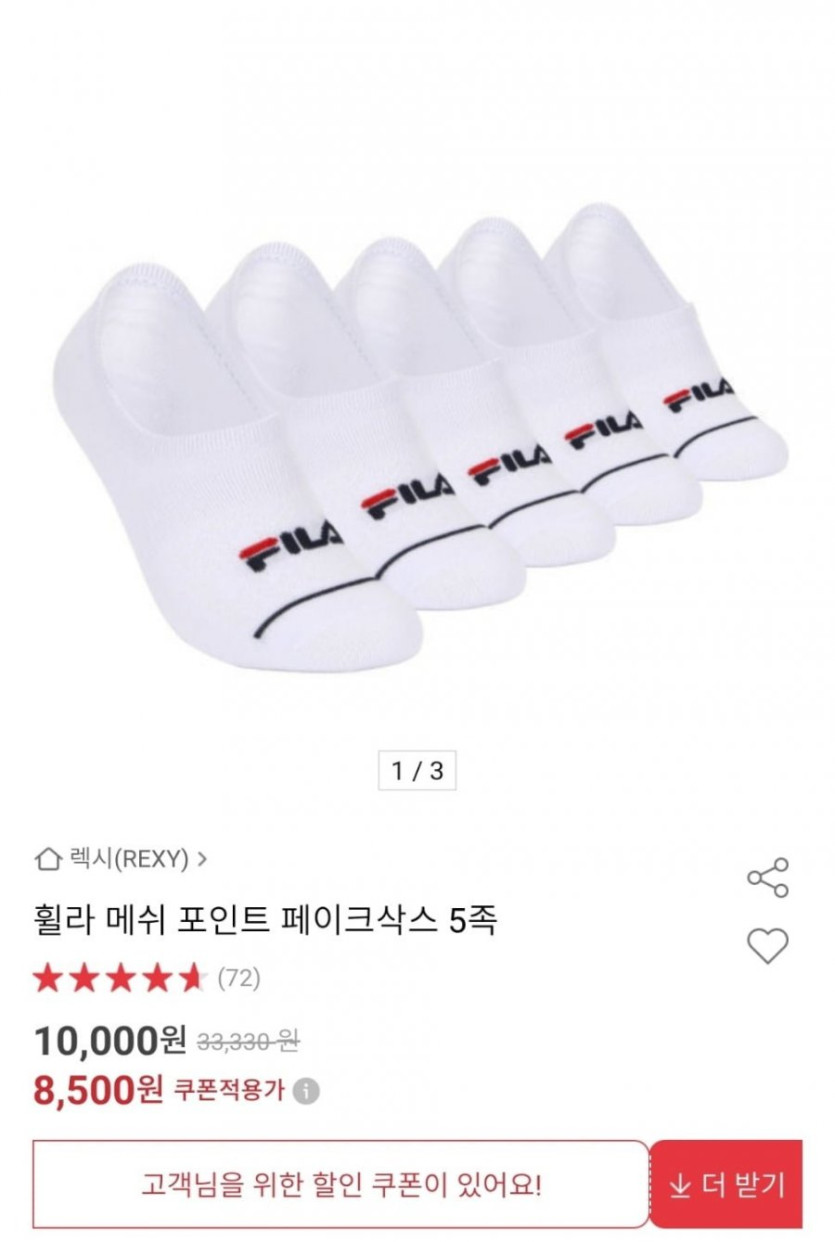Open reviews from the star rating (72)
The image size is (835, 1242).
146,978
